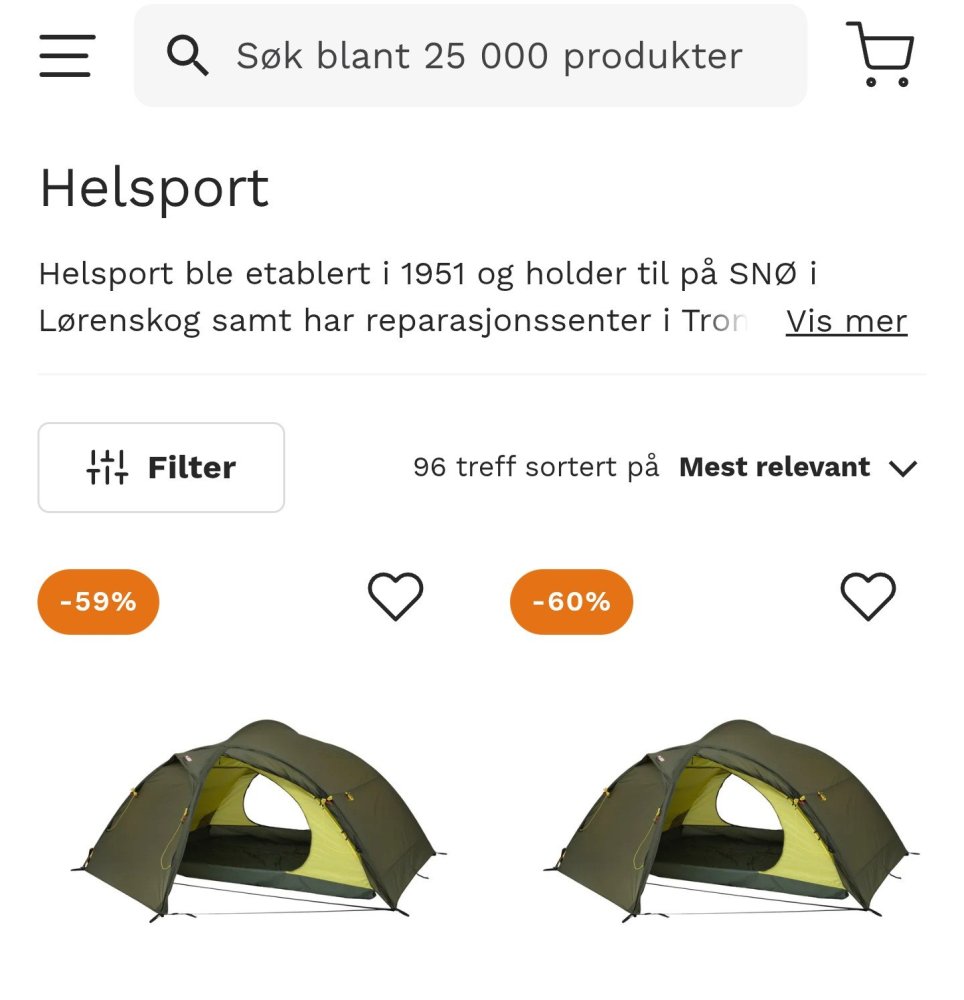Expand the Helsport description with Vis mer
Viewport: 964px width, 1000px height.
click(846, 321)
